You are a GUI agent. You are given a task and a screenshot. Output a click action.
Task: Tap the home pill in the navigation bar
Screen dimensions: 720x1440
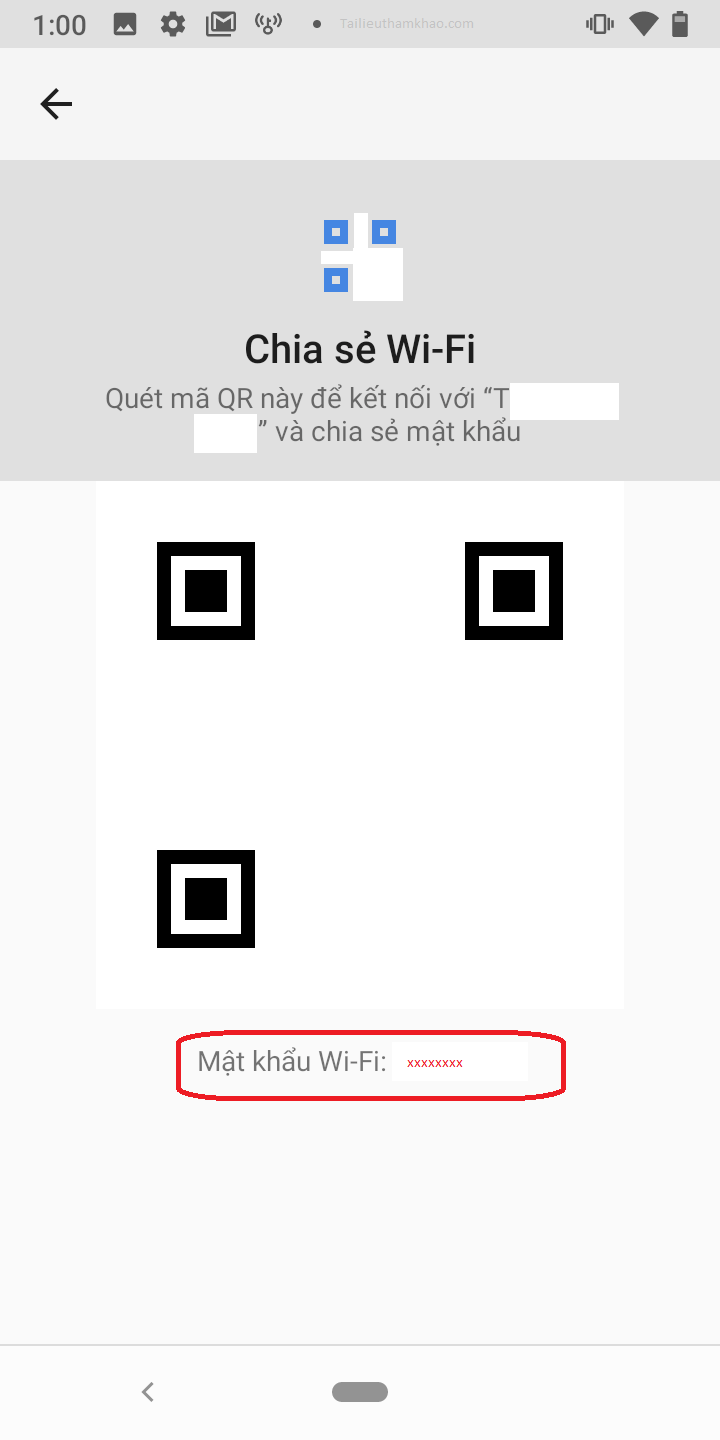click(x=360, y=1391)
